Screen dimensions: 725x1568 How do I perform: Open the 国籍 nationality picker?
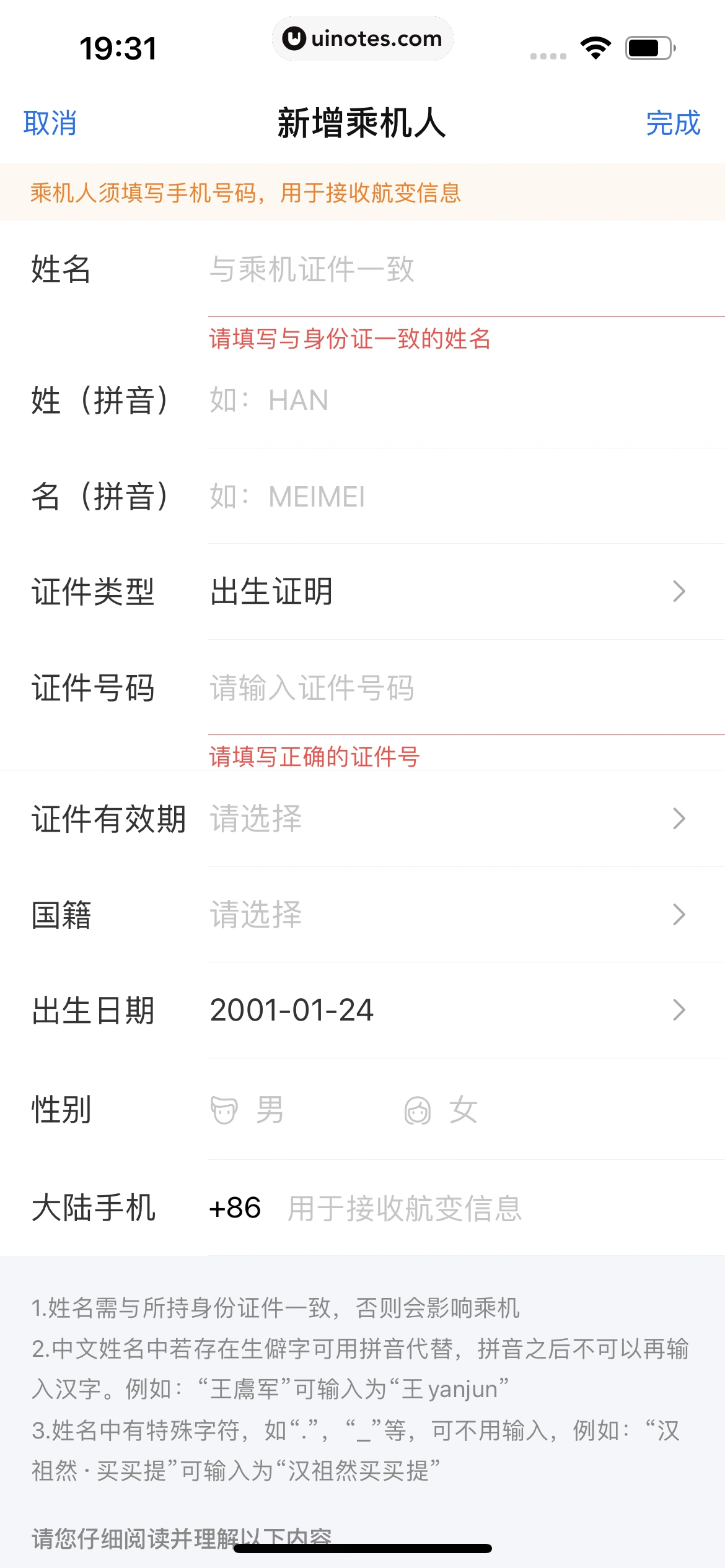coord(446,915)
